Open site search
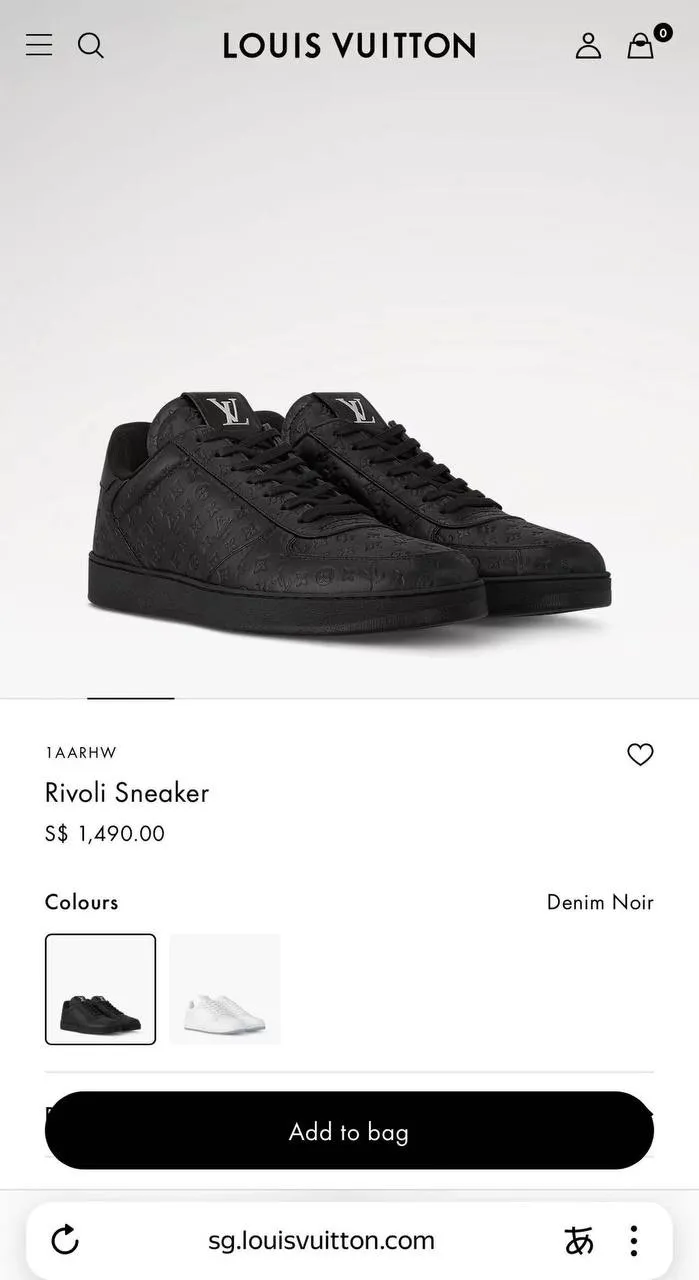This screenshot has width=699, height=1280. coord(91,45)
